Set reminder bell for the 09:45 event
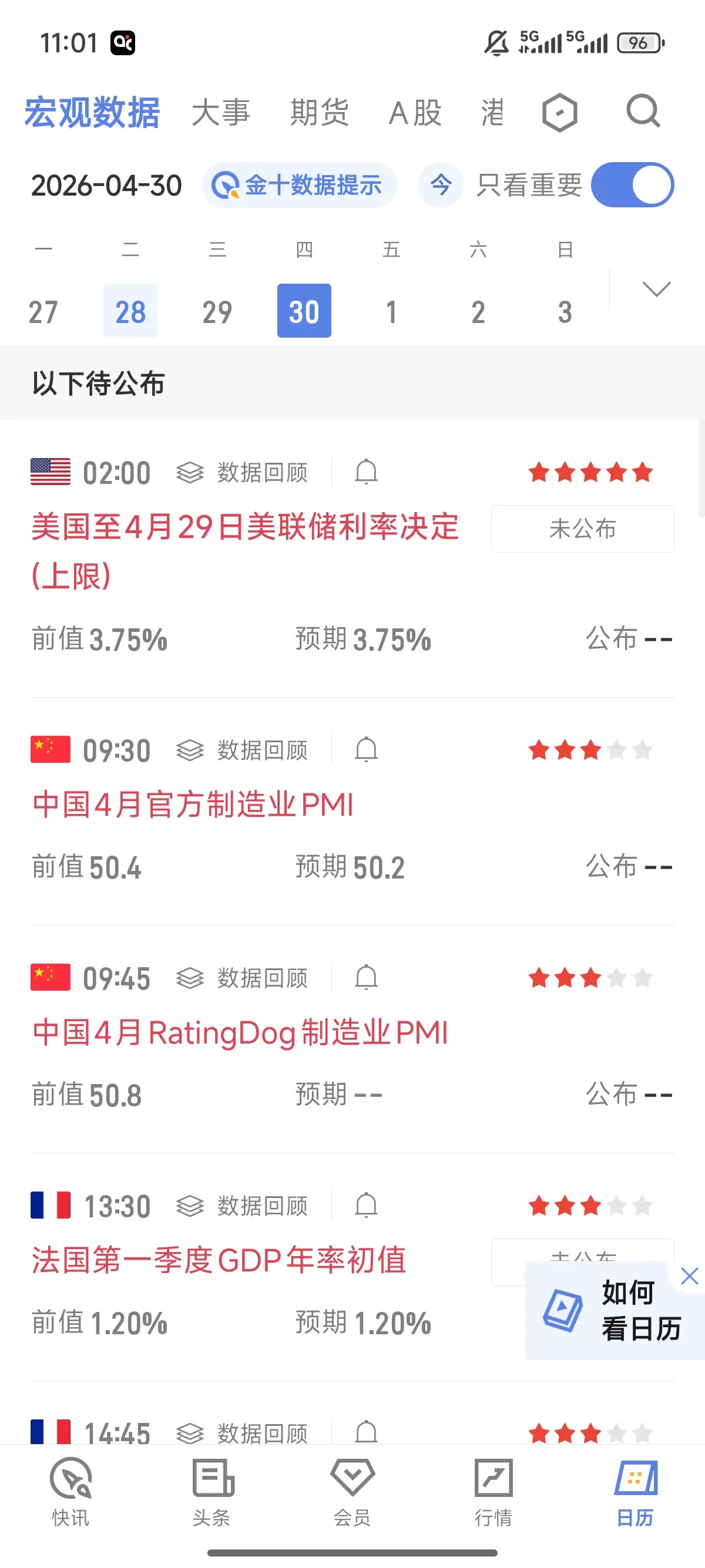Screen dimensions: 705x1568 click(366, 978)
